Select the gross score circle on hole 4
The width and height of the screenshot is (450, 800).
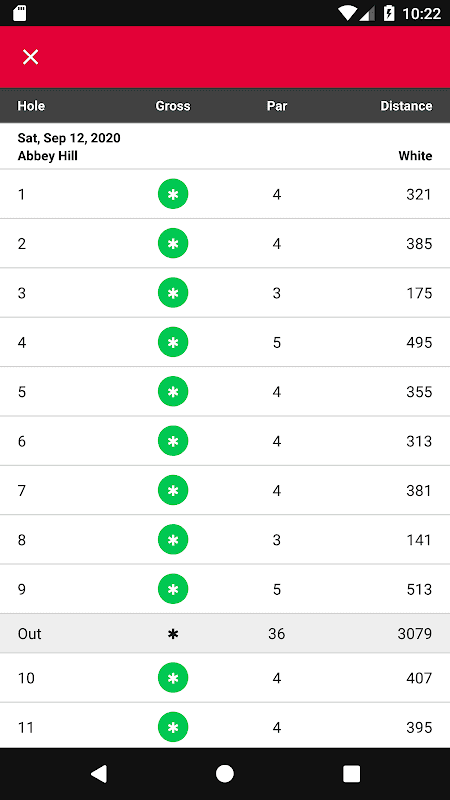[x=173, y=342]
